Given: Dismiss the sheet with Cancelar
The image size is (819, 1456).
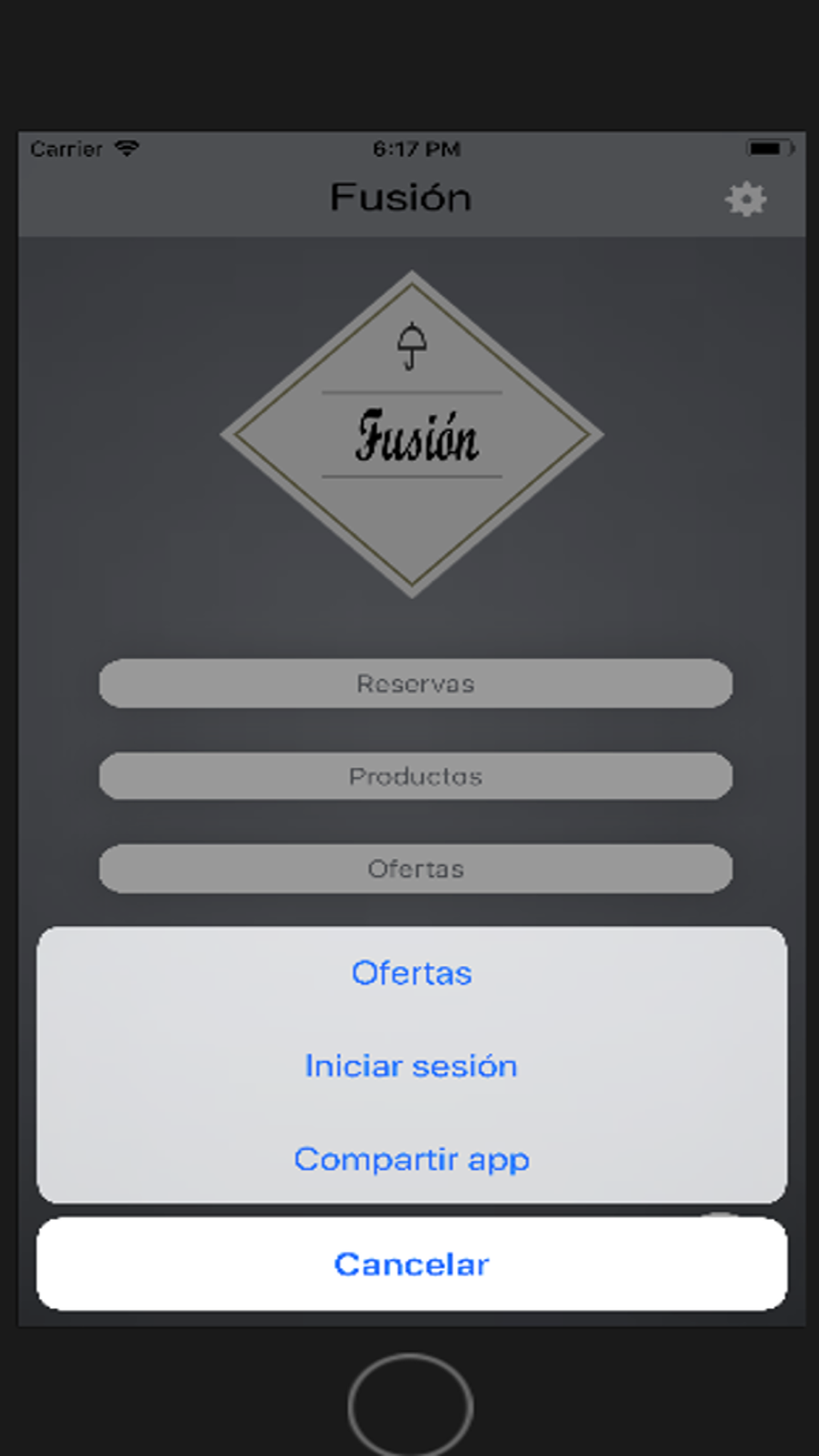Looking at the screenshot, I should (x=411, y=1264).
